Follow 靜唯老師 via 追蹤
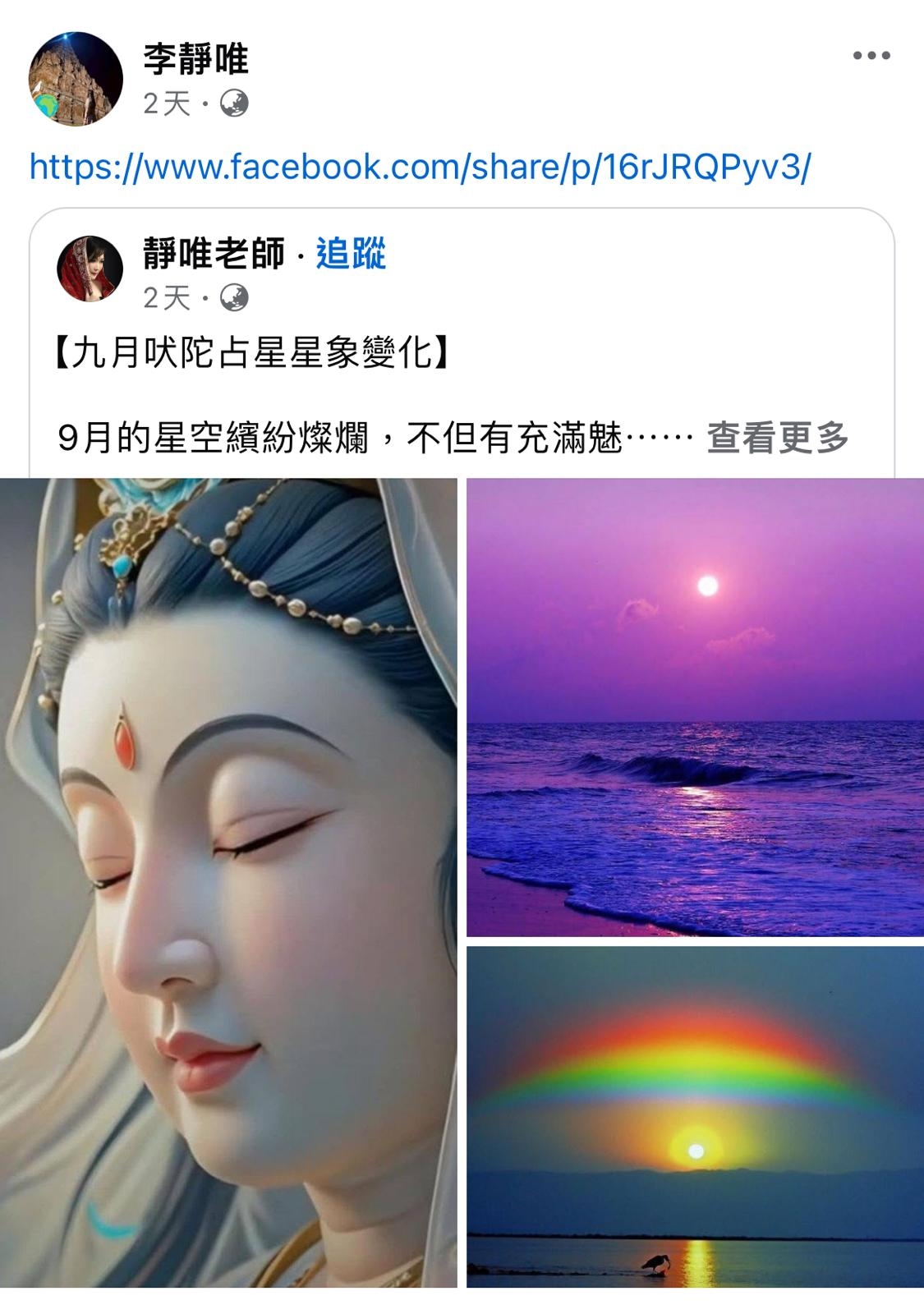 (x=351, y=254)
